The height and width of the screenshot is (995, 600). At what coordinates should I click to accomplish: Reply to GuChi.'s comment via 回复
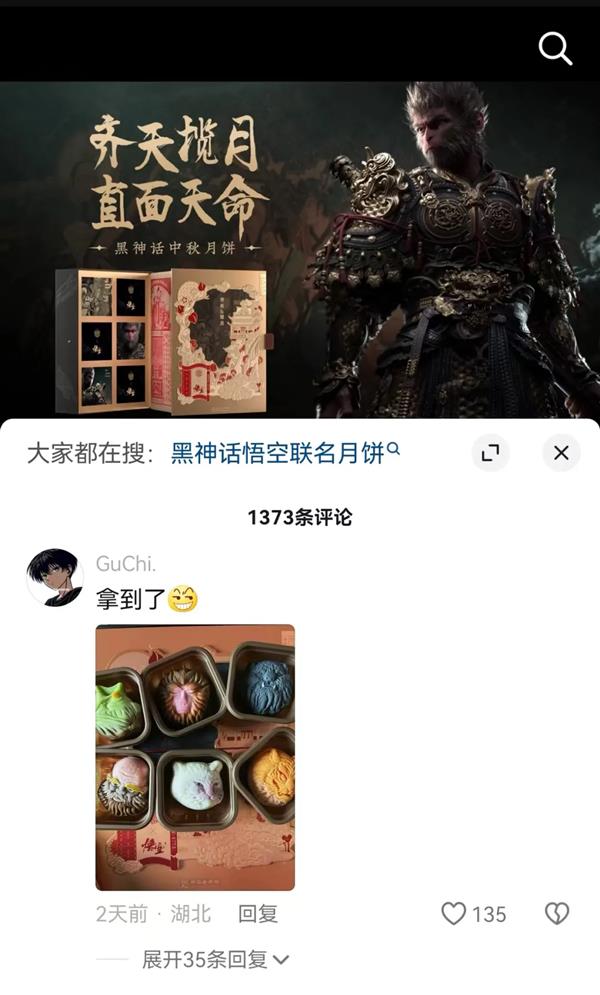(x=257, y=913)
